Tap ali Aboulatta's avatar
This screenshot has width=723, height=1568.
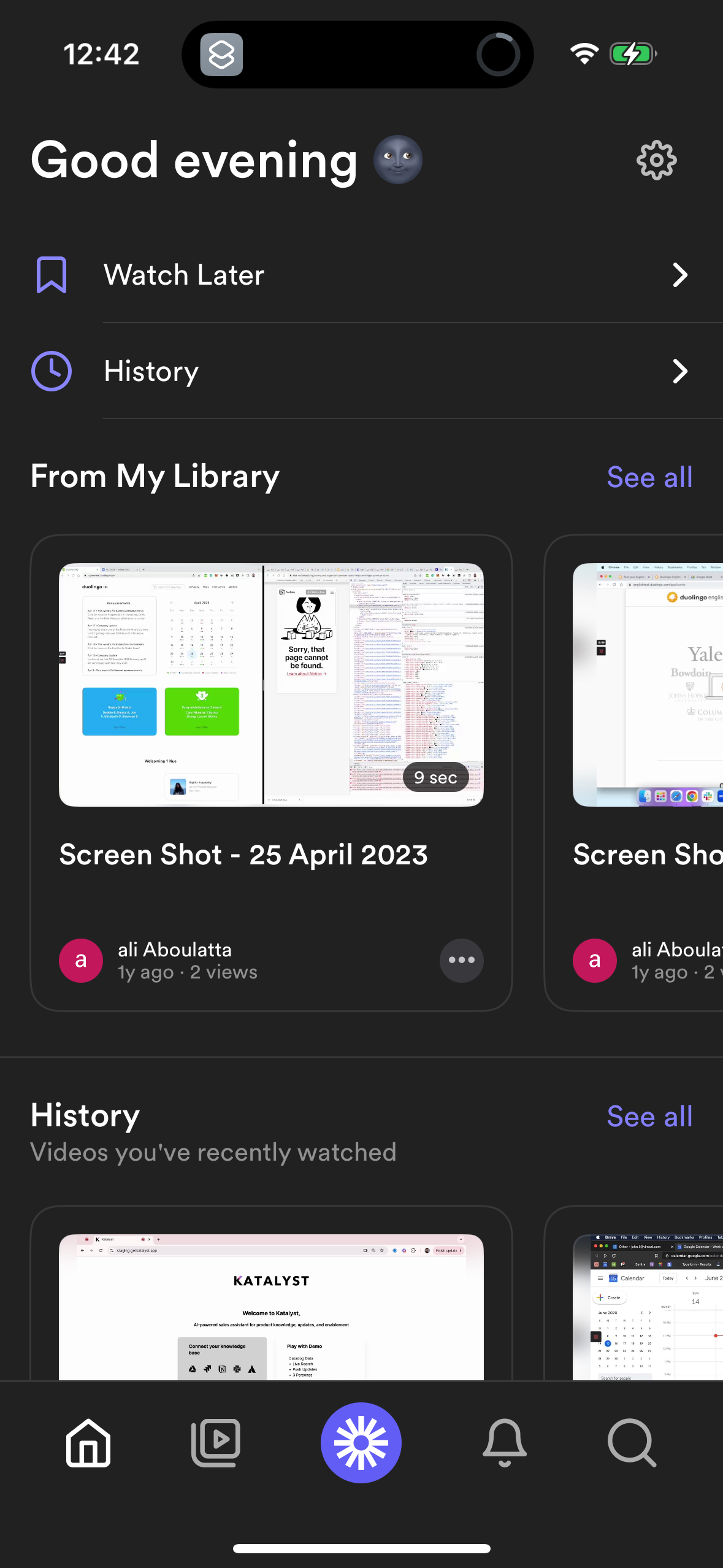(x=80, y=961)
